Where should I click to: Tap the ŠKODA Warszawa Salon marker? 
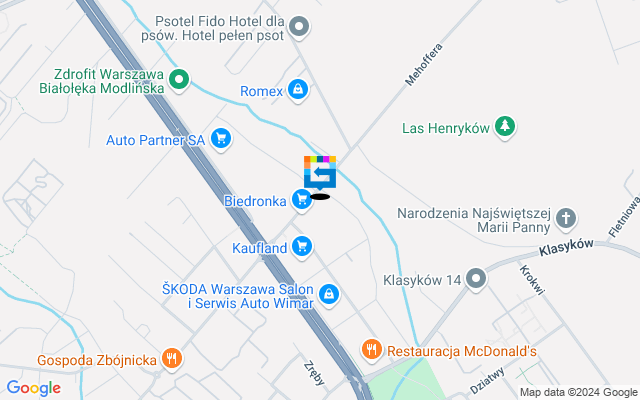pyautogui.click(x=329, y=295)
